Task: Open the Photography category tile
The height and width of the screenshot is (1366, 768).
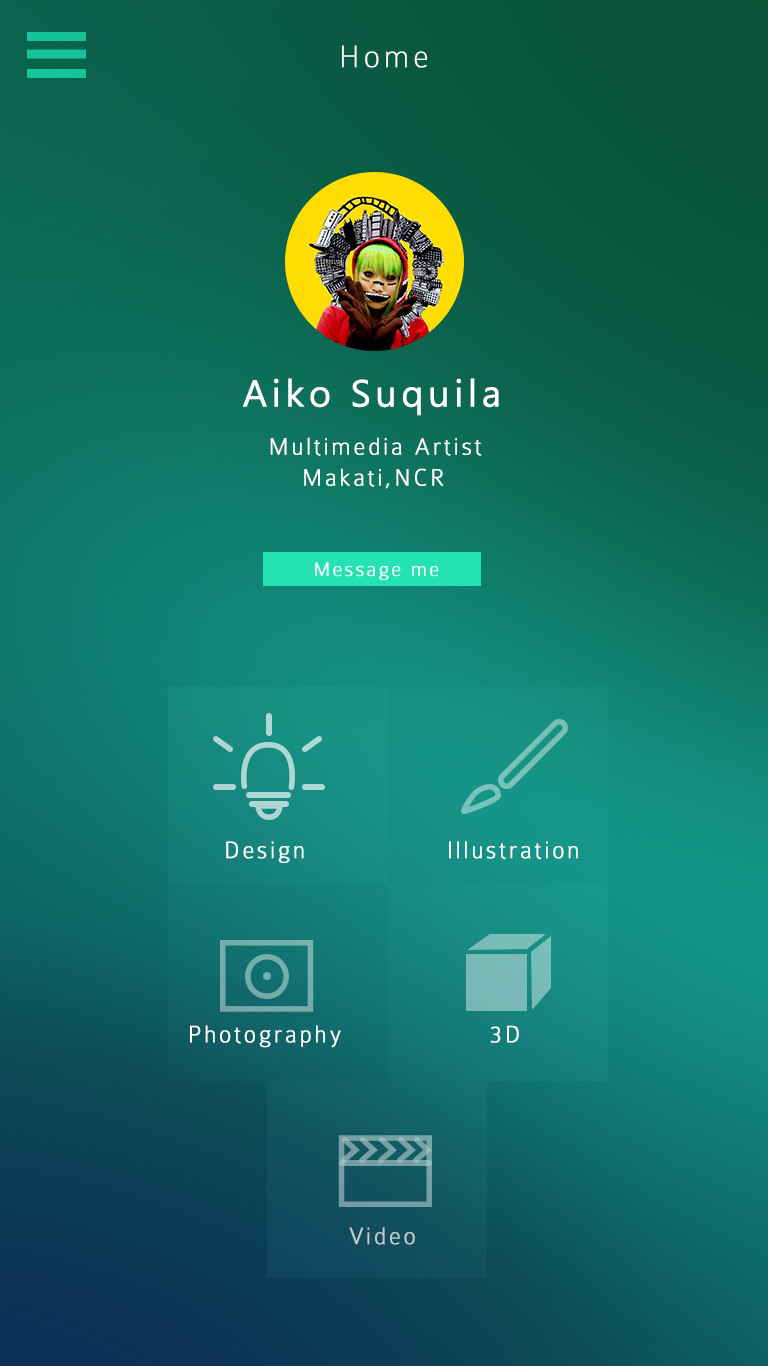Action: (277, 983)
